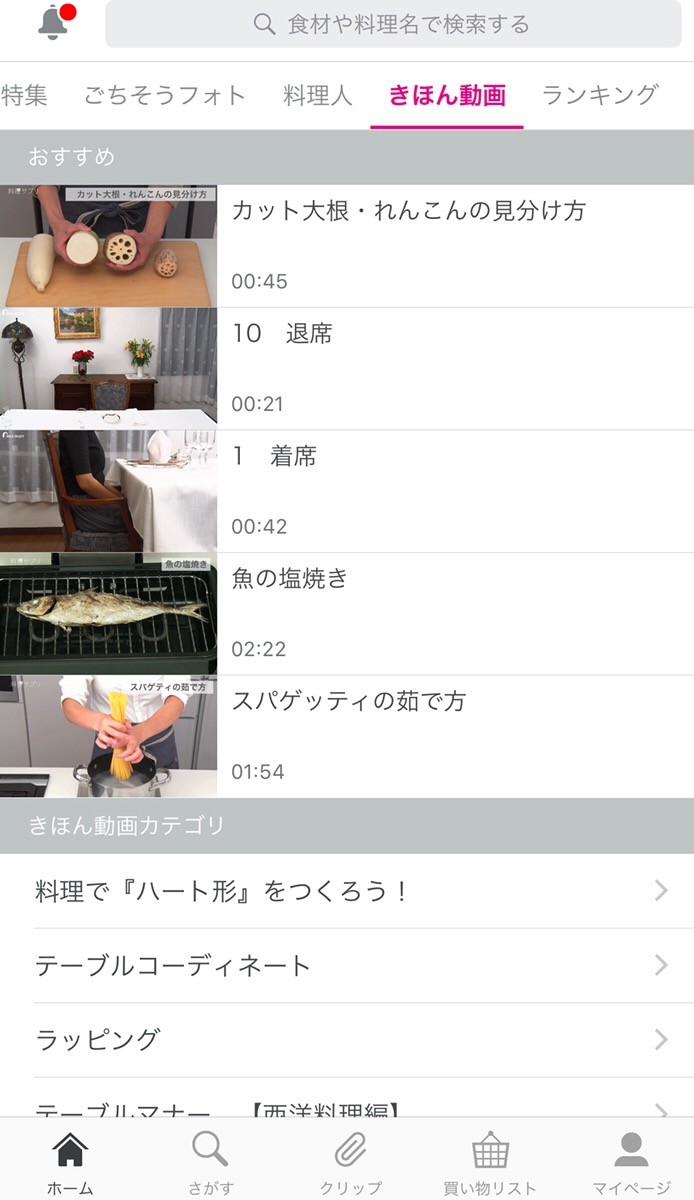Switch to the ごちそうフォト tab
This screenshot has width=694, height=1200.
165,95
